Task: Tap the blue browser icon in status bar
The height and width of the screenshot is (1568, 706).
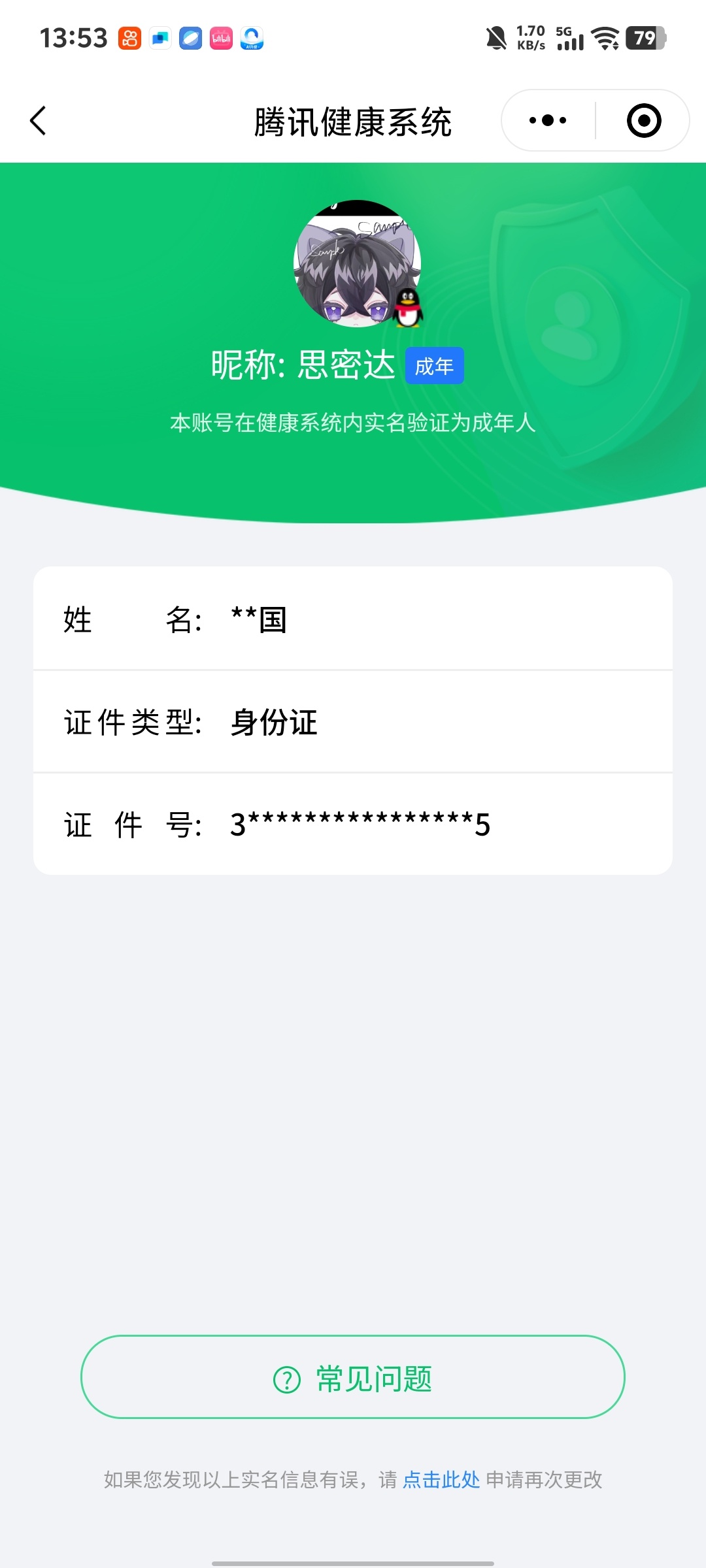Action: tap(188, 38)
